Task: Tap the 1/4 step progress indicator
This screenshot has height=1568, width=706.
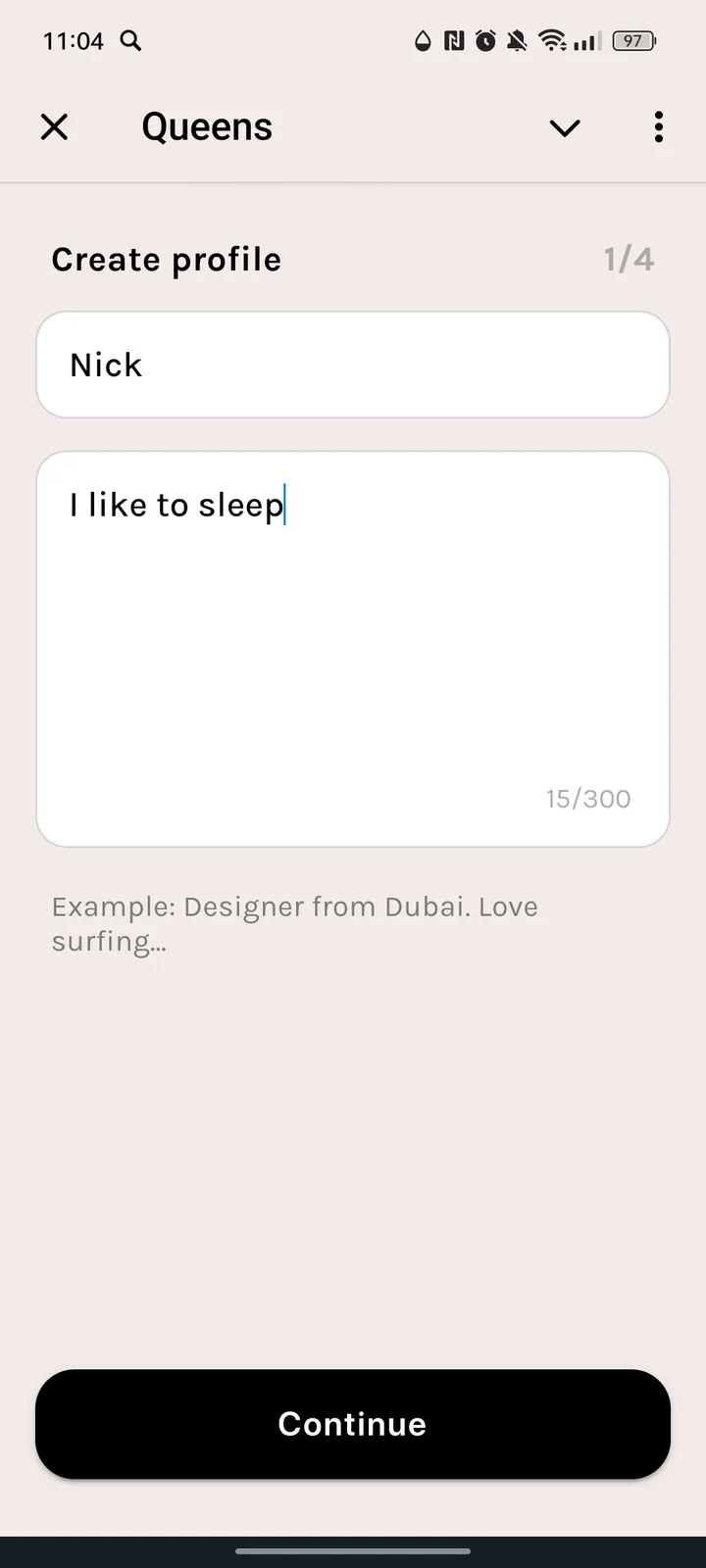Action: coord(629,259)
